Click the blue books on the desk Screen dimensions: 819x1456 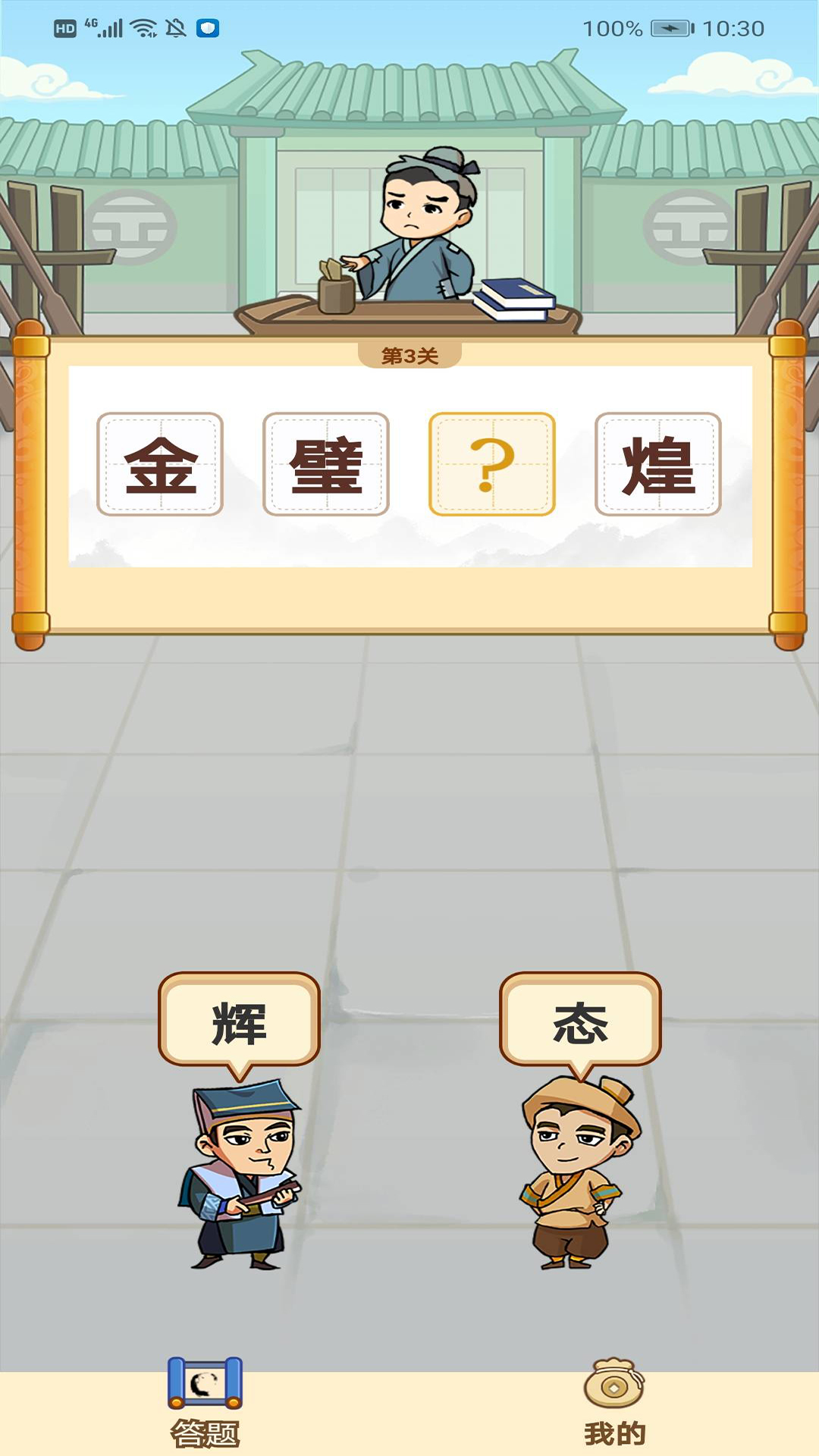pos(516,297)
